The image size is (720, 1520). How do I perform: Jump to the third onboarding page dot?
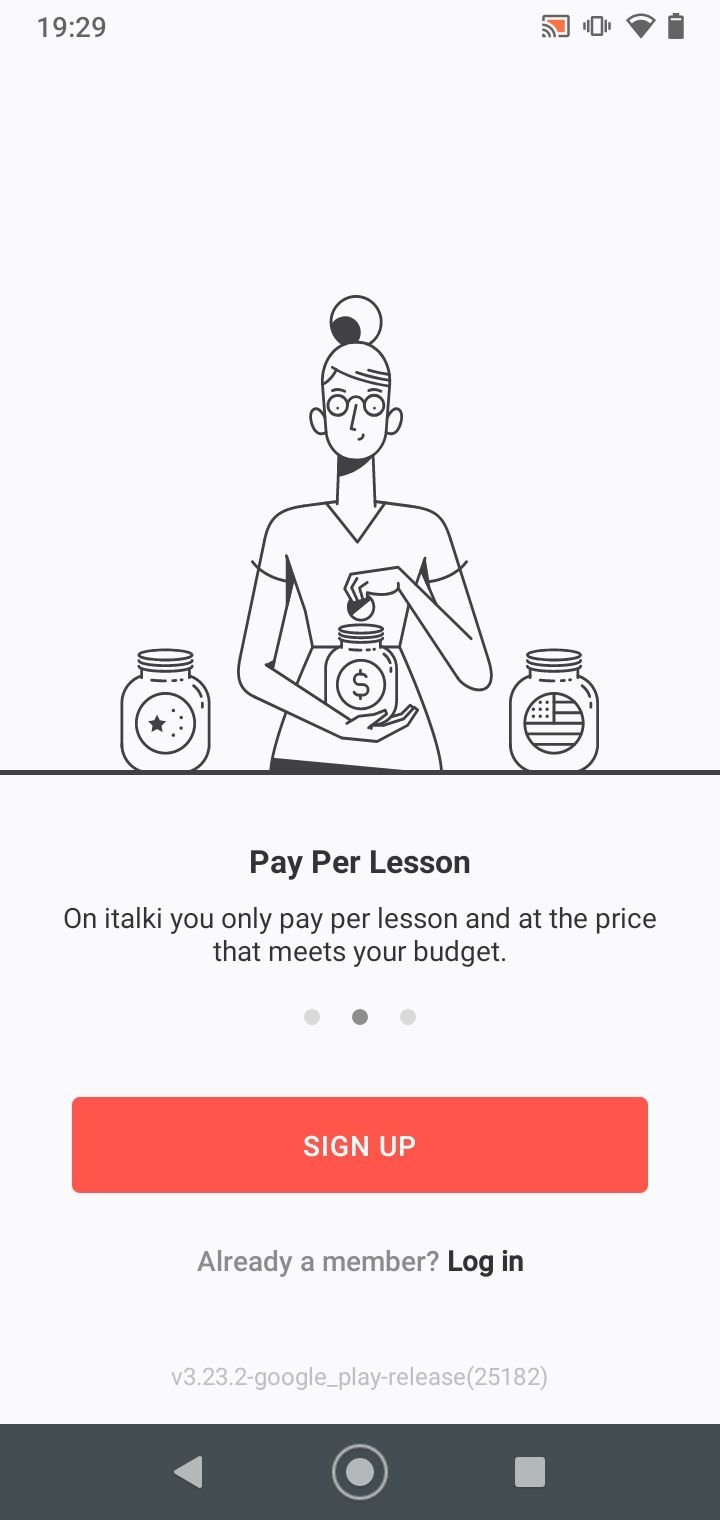point(408,1017)
